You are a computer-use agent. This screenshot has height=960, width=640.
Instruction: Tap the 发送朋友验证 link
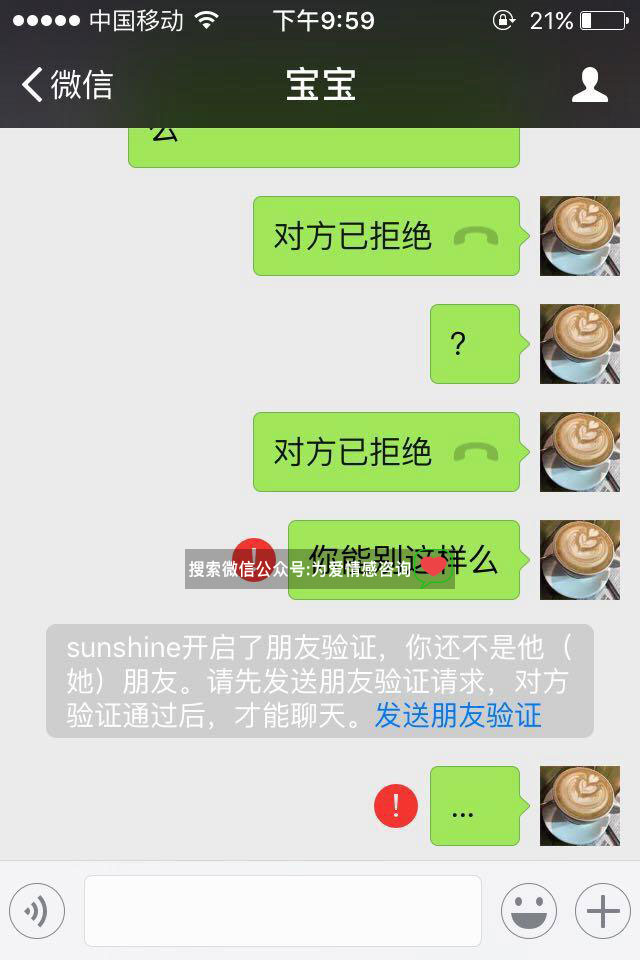458,715
